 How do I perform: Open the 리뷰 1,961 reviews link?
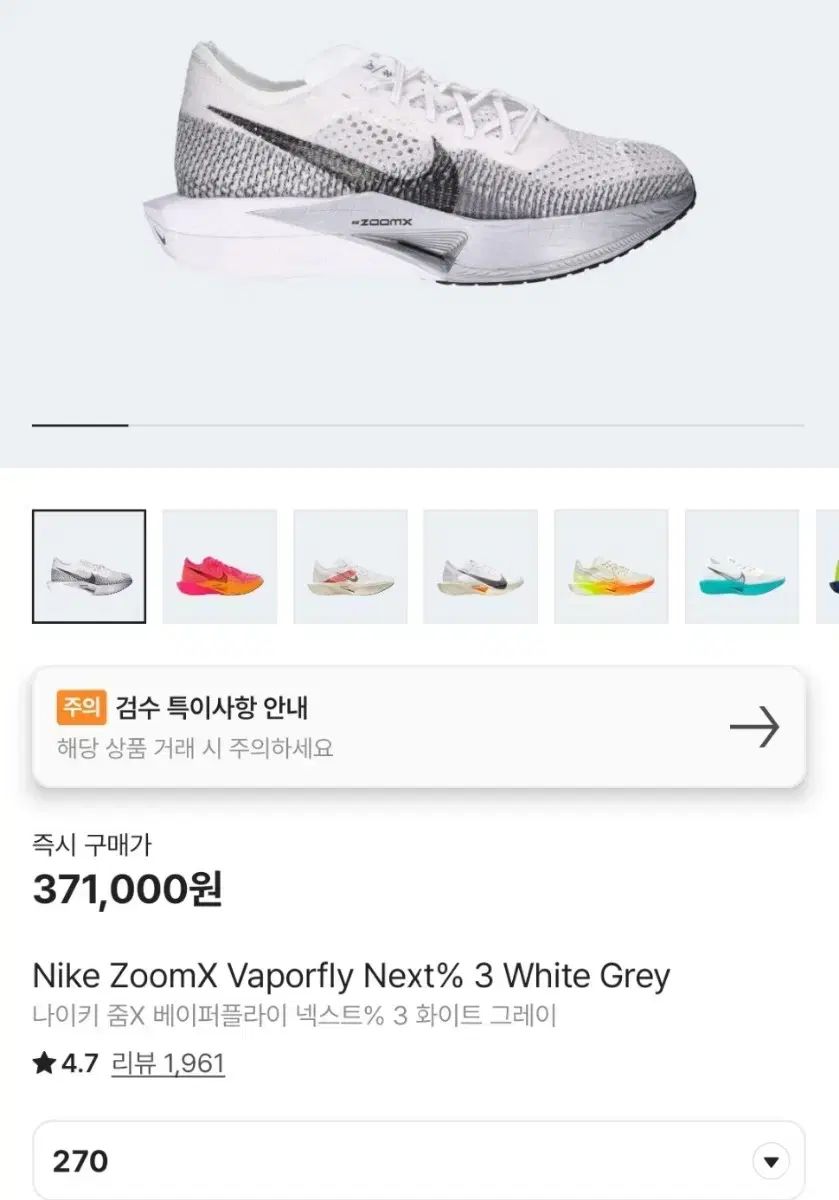[x=168, y=1063]
